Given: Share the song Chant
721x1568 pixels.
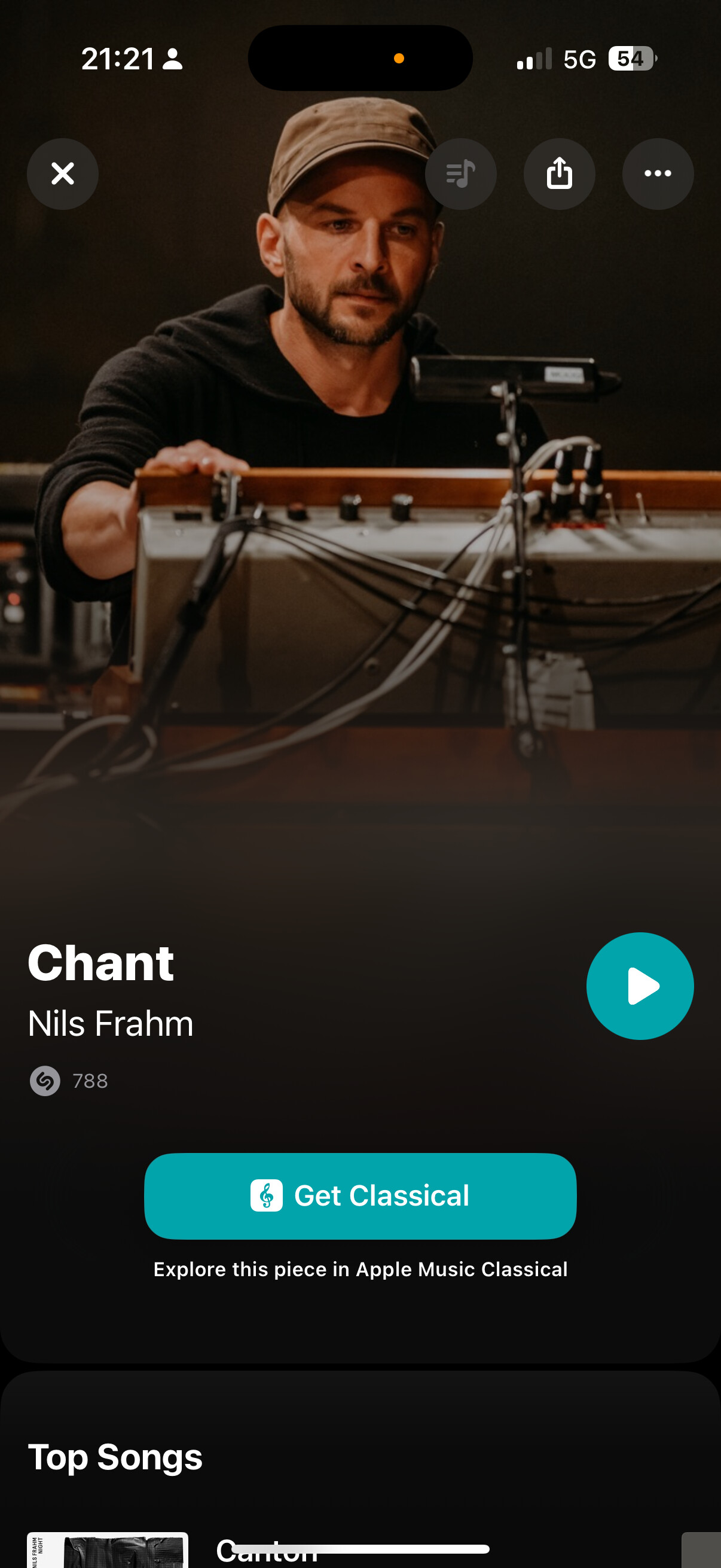Looking at the screenshot, I should coord(559,174).
